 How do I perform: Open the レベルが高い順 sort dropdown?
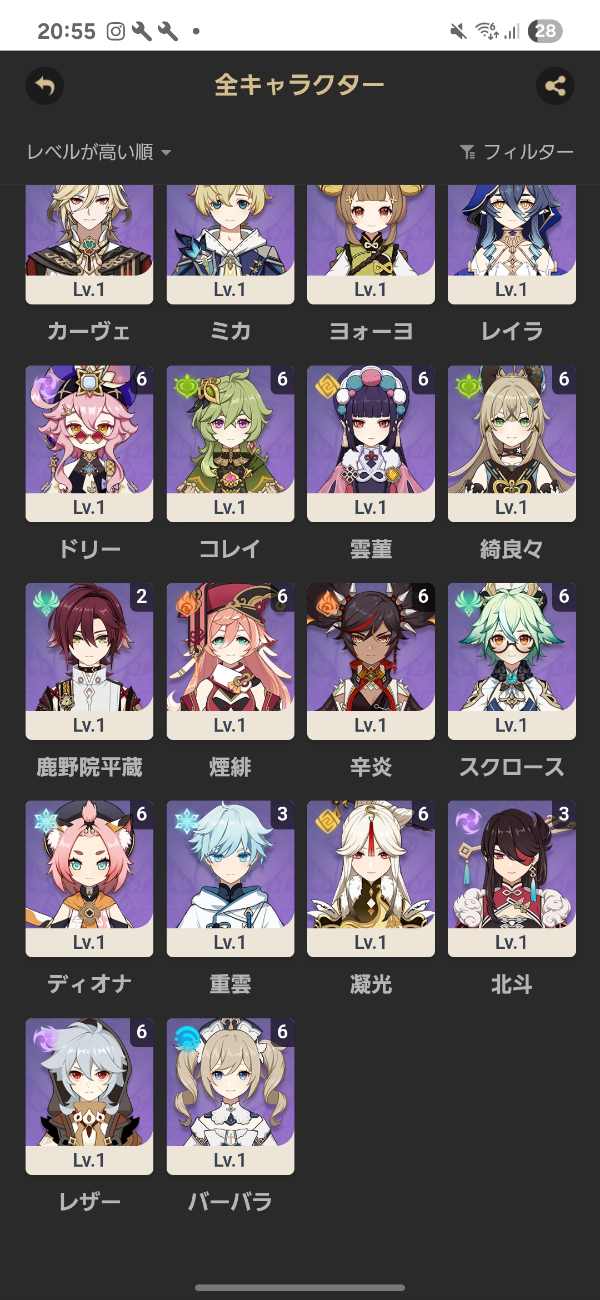coord(99,152)
